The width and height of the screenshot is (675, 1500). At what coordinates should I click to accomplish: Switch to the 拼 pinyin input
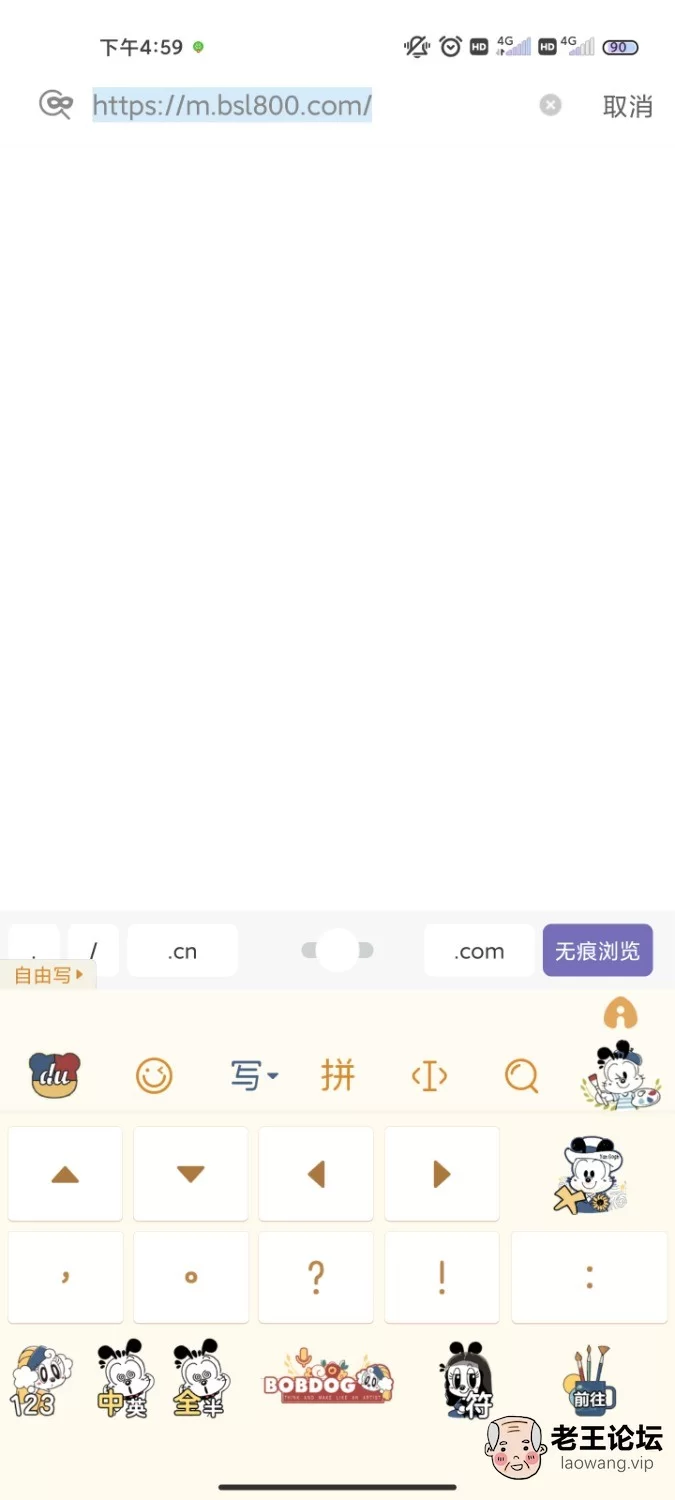(338, 1076)
